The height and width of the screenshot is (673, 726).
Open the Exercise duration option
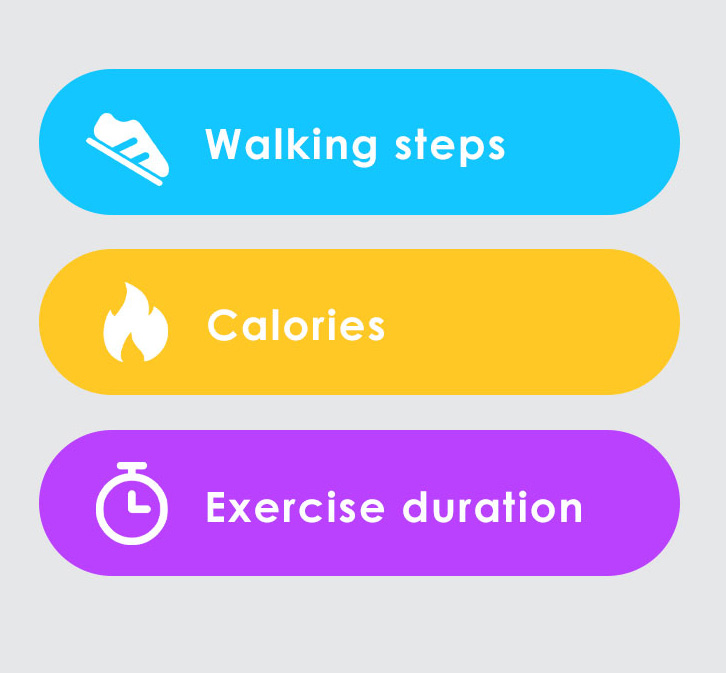358,504
